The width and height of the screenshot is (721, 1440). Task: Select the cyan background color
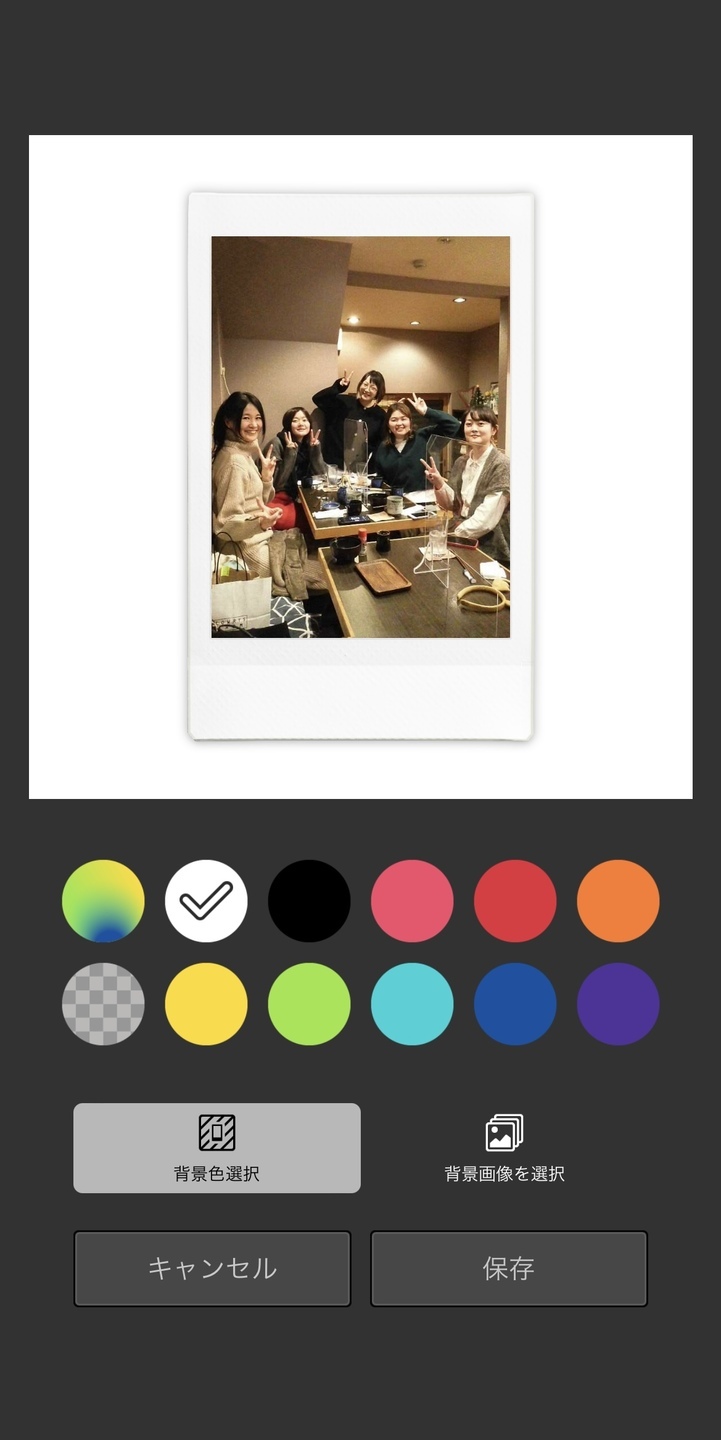(x=412, y=1004)
